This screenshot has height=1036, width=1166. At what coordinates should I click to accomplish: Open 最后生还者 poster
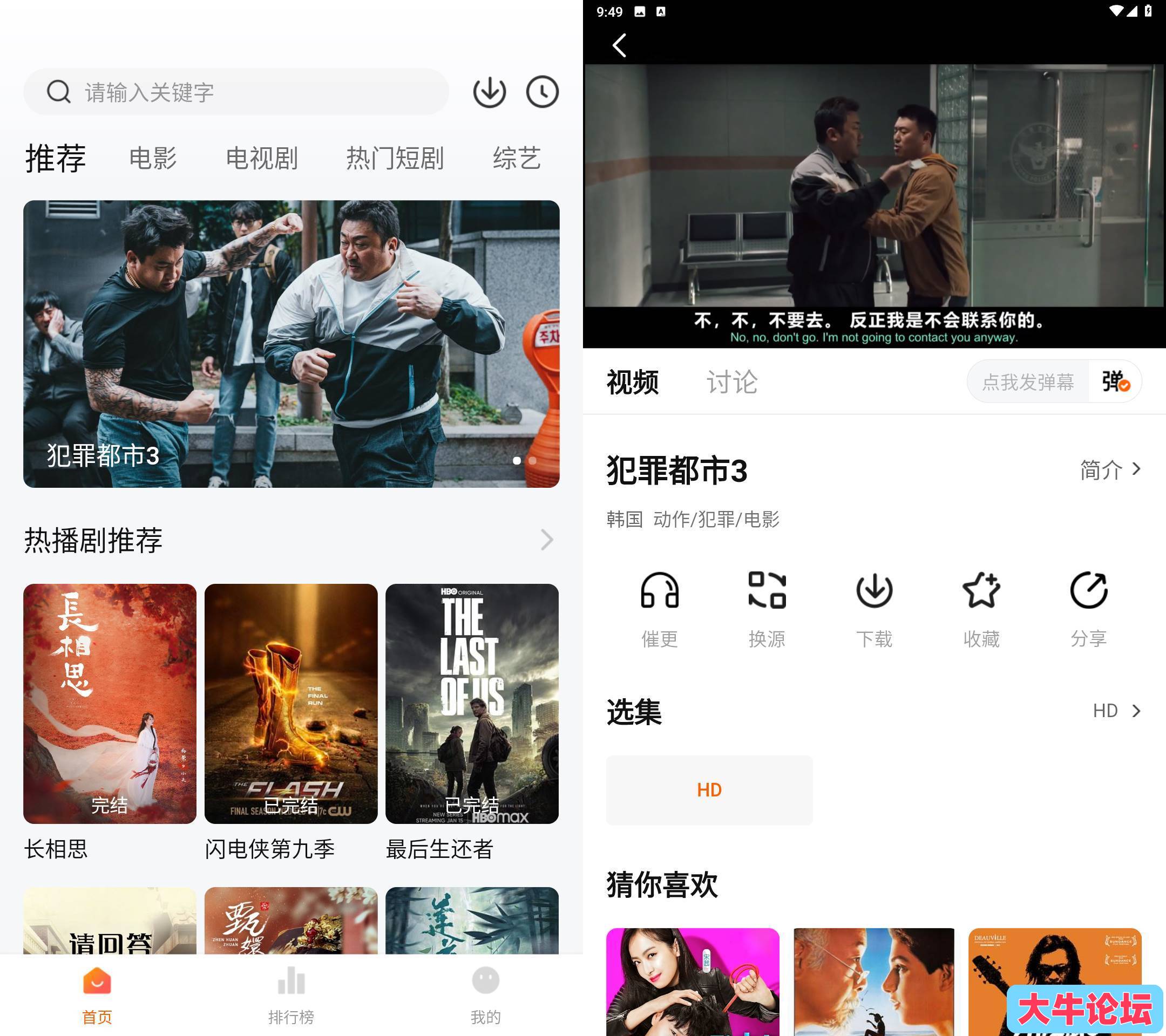(x=472, y=703)
